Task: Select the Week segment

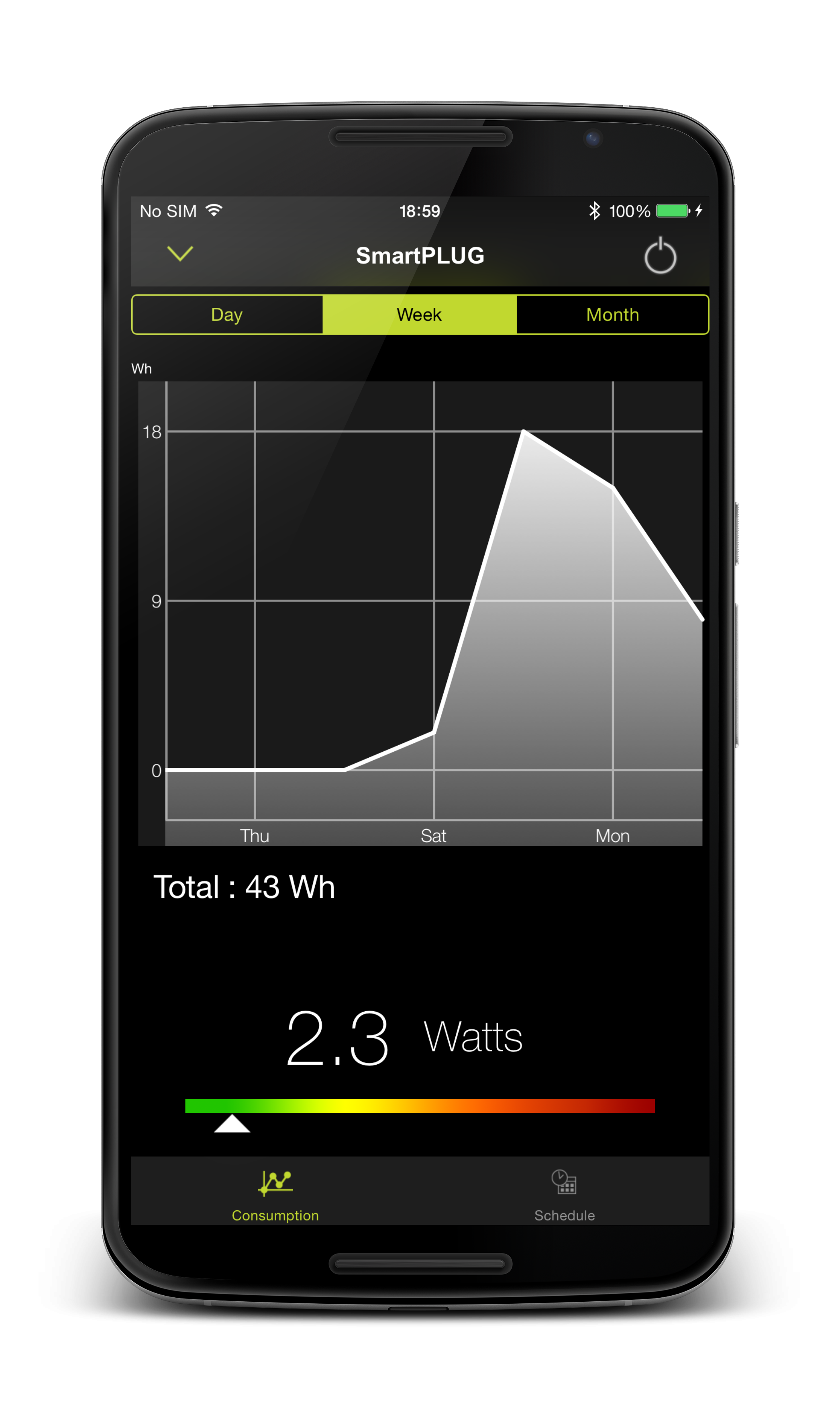Action: [420, 314]
